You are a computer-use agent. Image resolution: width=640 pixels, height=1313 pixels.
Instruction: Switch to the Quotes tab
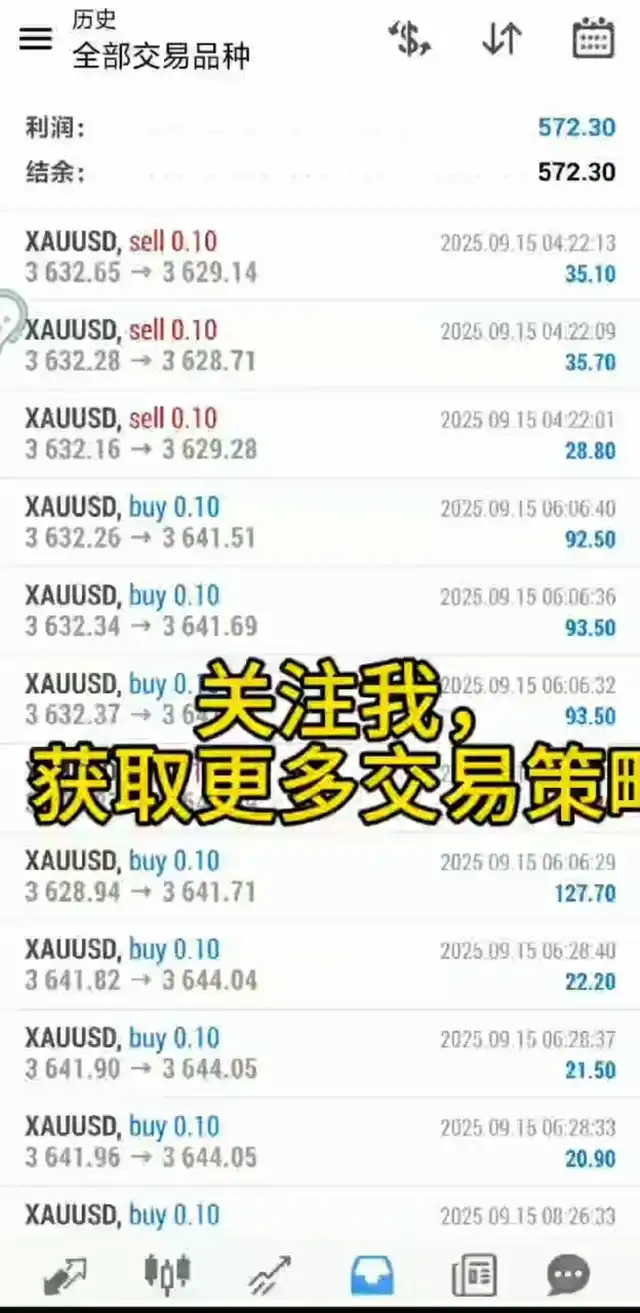pos(65,1275)
